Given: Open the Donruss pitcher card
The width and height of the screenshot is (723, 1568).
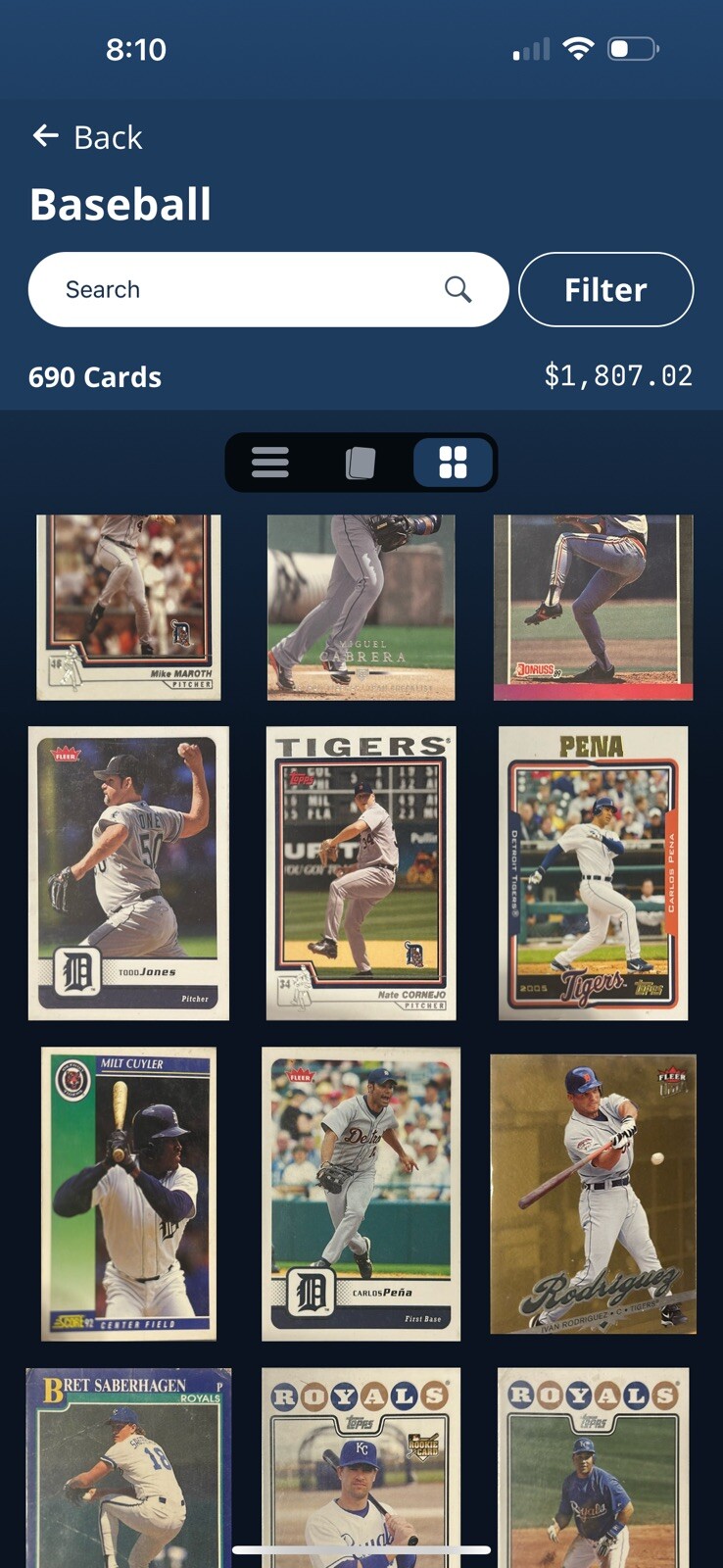Looking at the screenshot, I should coord(593,608).
